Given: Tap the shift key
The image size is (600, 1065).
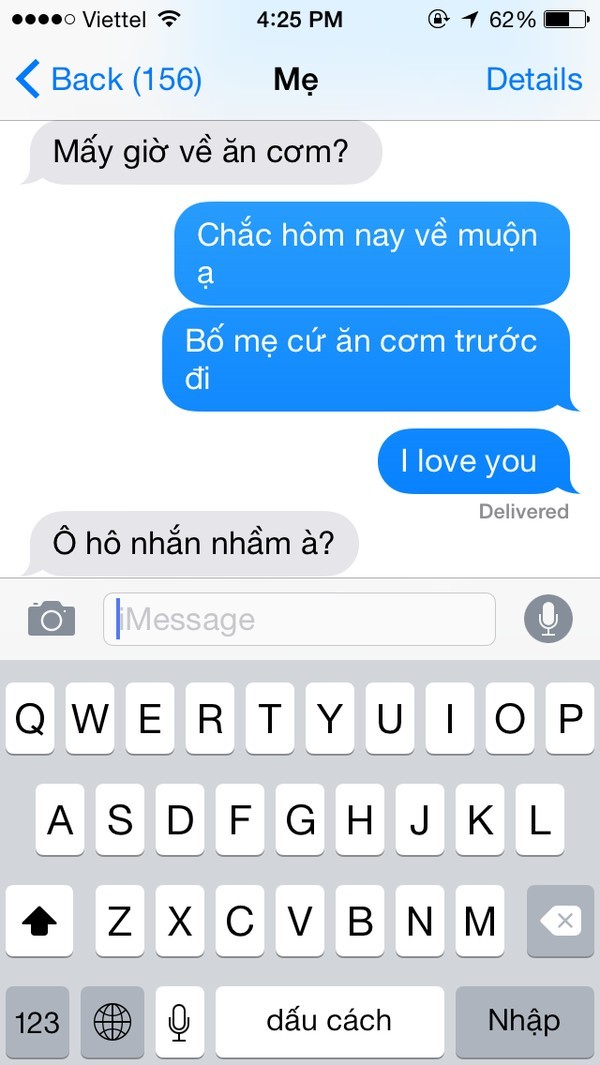Looking at the screenshot, I should [40, 919].
